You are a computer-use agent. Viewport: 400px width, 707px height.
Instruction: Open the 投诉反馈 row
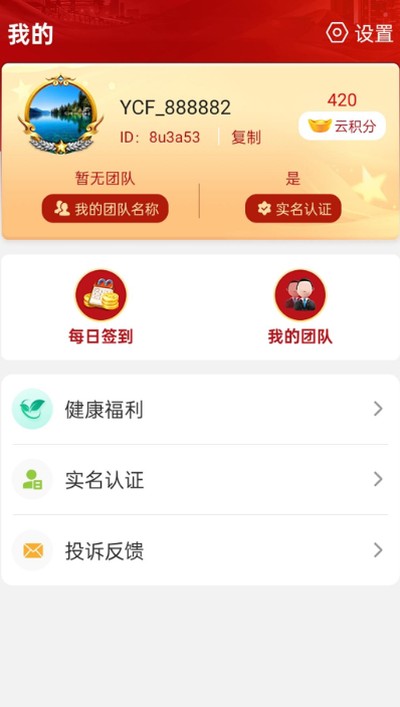[x=200, y=550]
